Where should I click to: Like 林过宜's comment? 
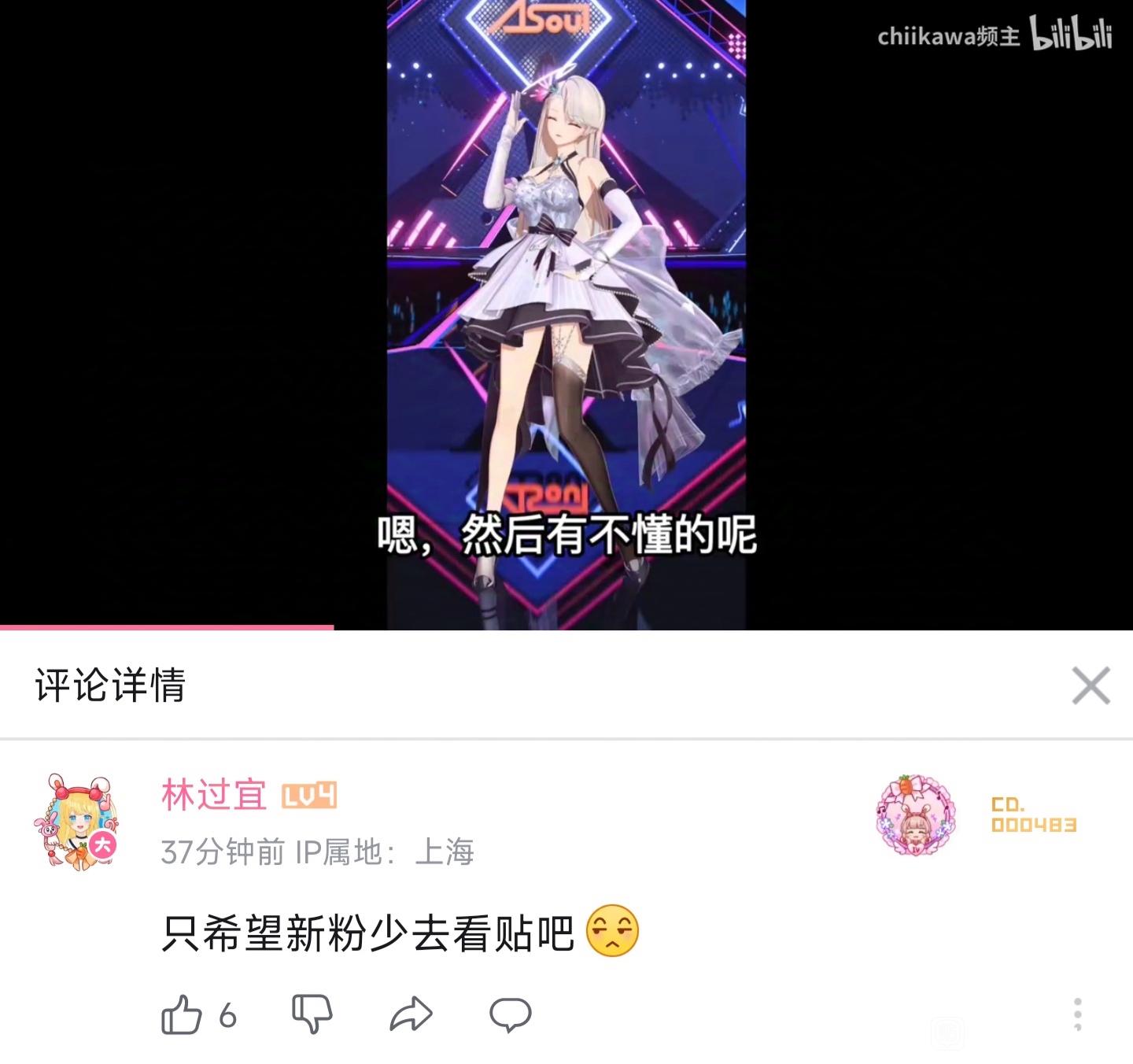[182, 1014]
